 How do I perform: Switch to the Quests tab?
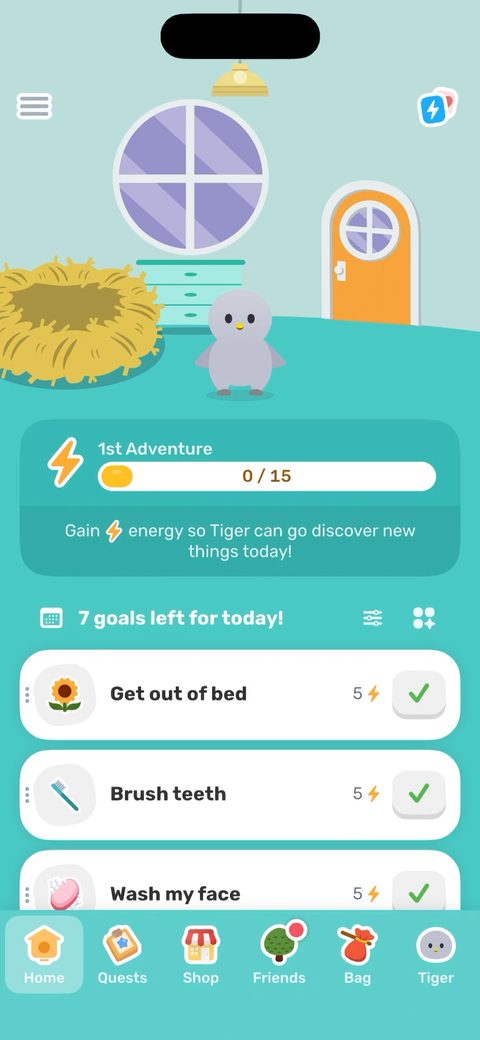[123, 954]
